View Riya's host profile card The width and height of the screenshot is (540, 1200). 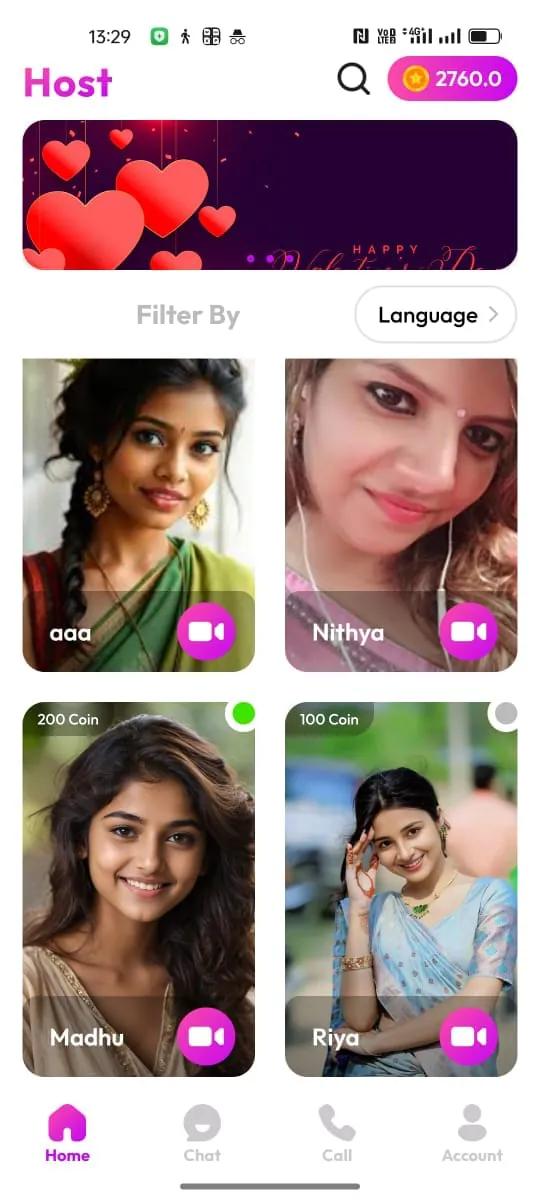pyautogui.click(x=401, y=889)
